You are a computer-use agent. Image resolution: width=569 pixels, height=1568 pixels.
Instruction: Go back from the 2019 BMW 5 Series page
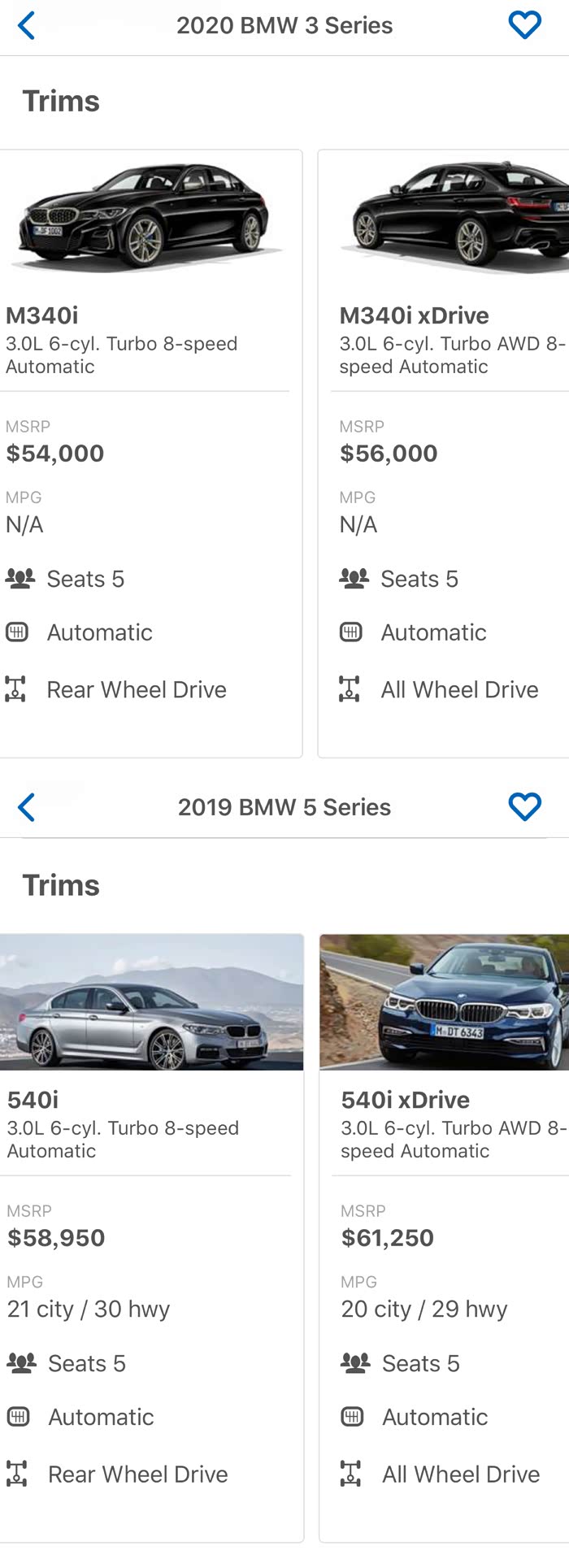27,807
